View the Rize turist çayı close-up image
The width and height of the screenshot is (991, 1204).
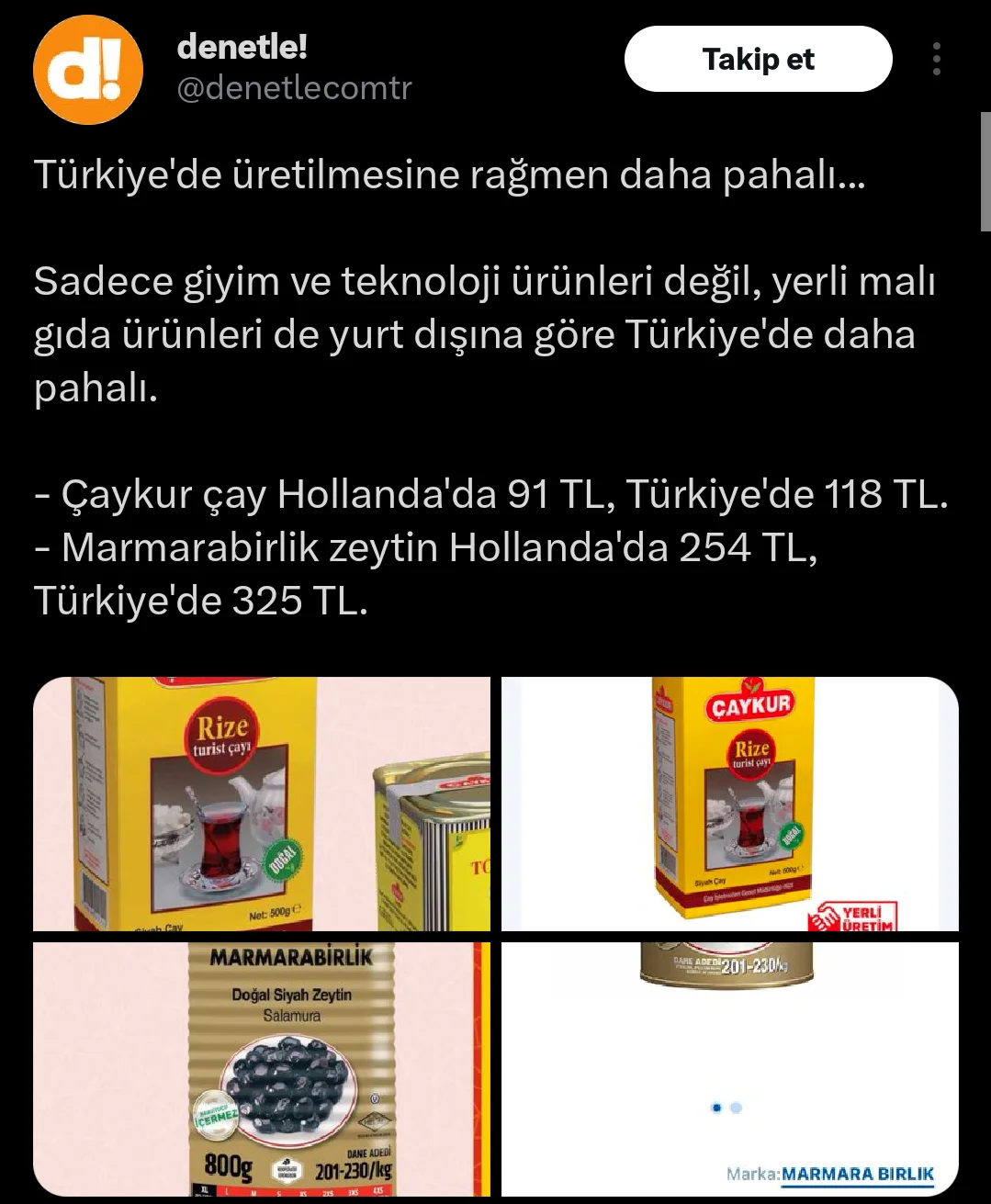point(262,804)
